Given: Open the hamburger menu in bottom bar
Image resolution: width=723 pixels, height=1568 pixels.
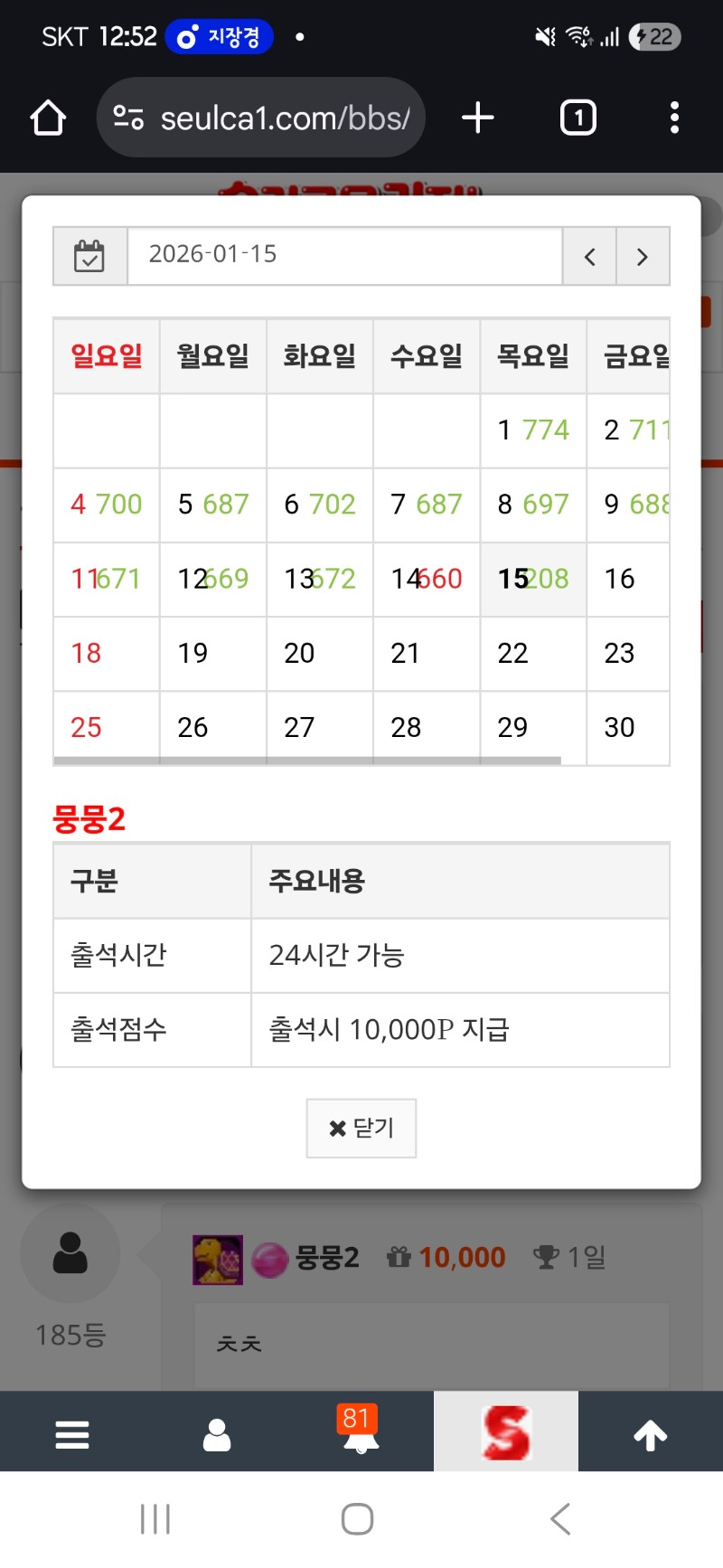Looking at the screenshot, I should (72, 1434).
